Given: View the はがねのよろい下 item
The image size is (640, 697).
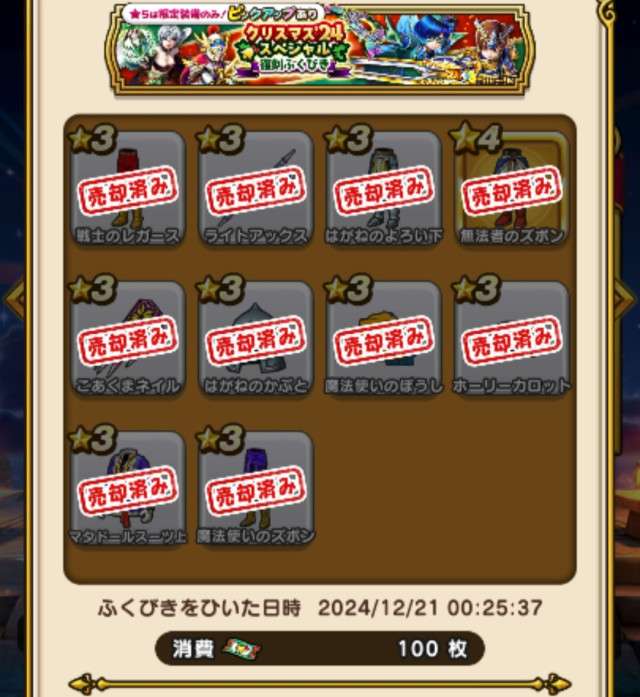Looking at the screenshot, I should 383,190.
